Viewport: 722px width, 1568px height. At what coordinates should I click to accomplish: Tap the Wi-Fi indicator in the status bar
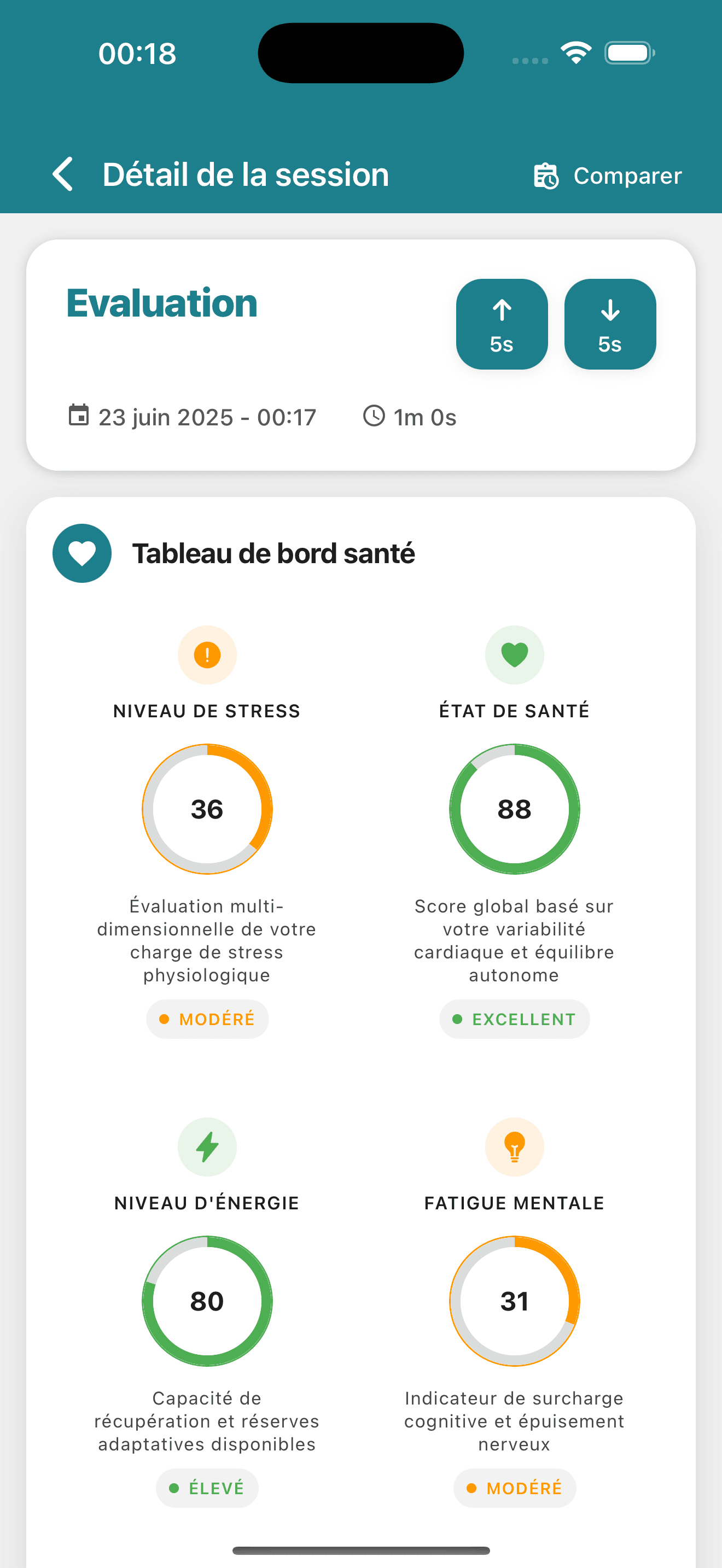(575, 53)
